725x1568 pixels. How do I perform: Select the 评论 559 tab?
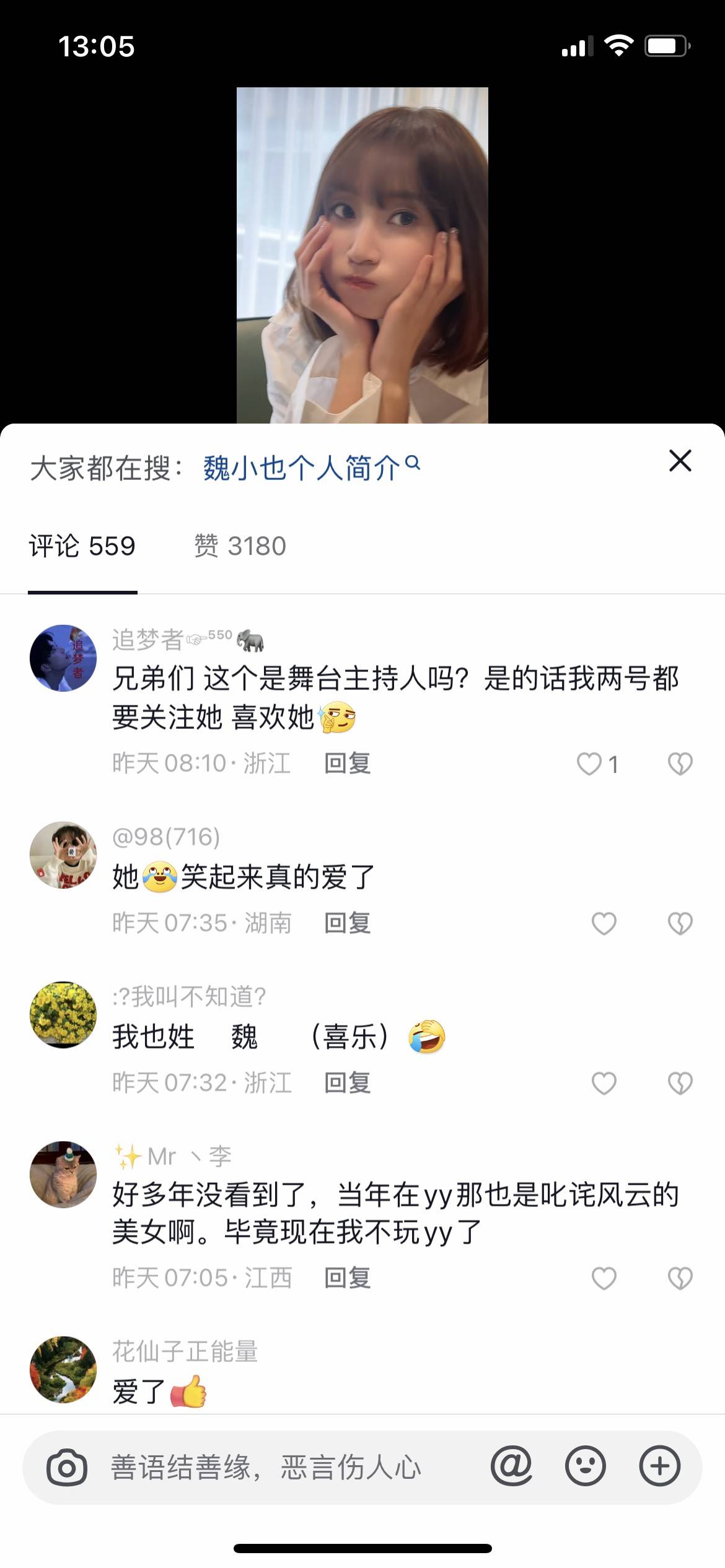coord(82,546)
